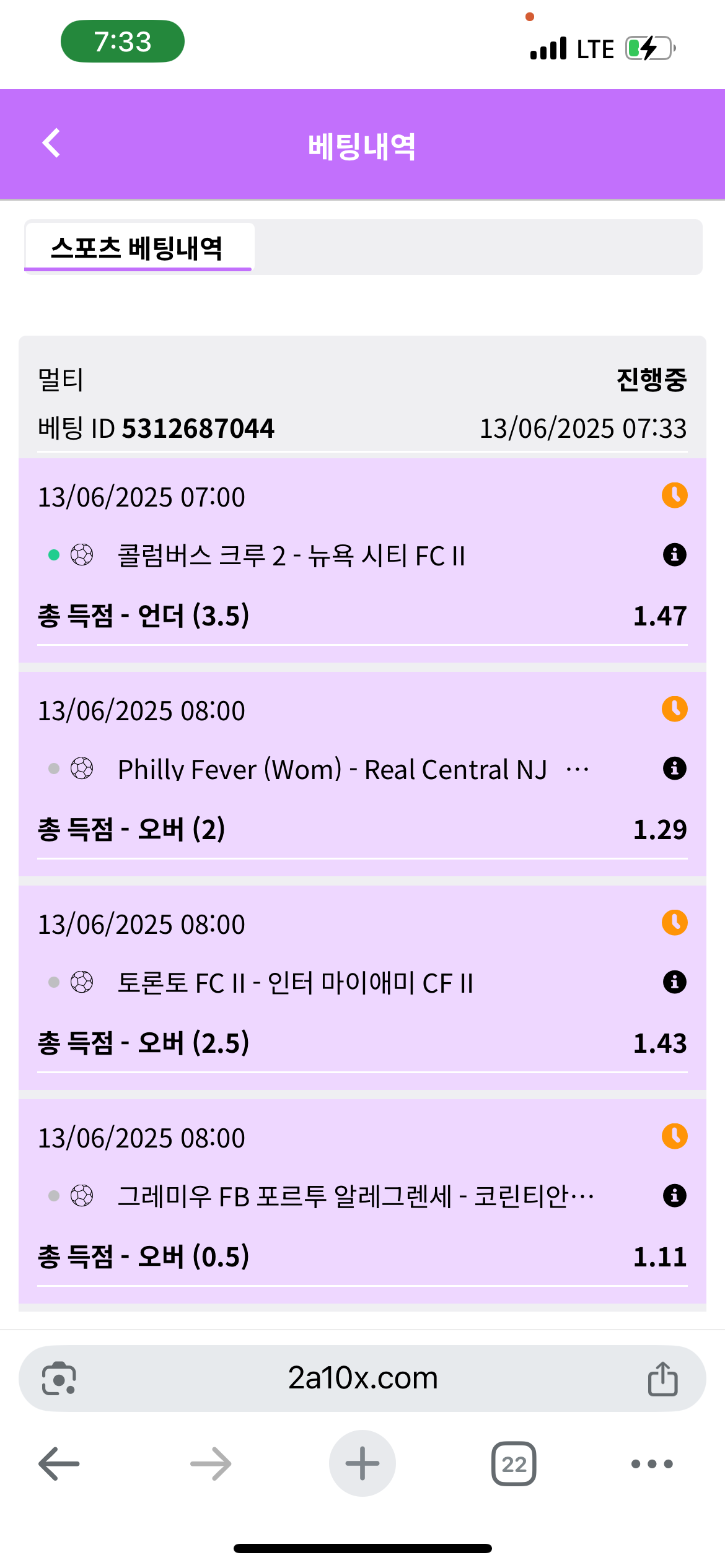This screenshot has height=1568, width=725.
Task: Navigate forward in the browser toolbar
Action: tap(211, 1464)
